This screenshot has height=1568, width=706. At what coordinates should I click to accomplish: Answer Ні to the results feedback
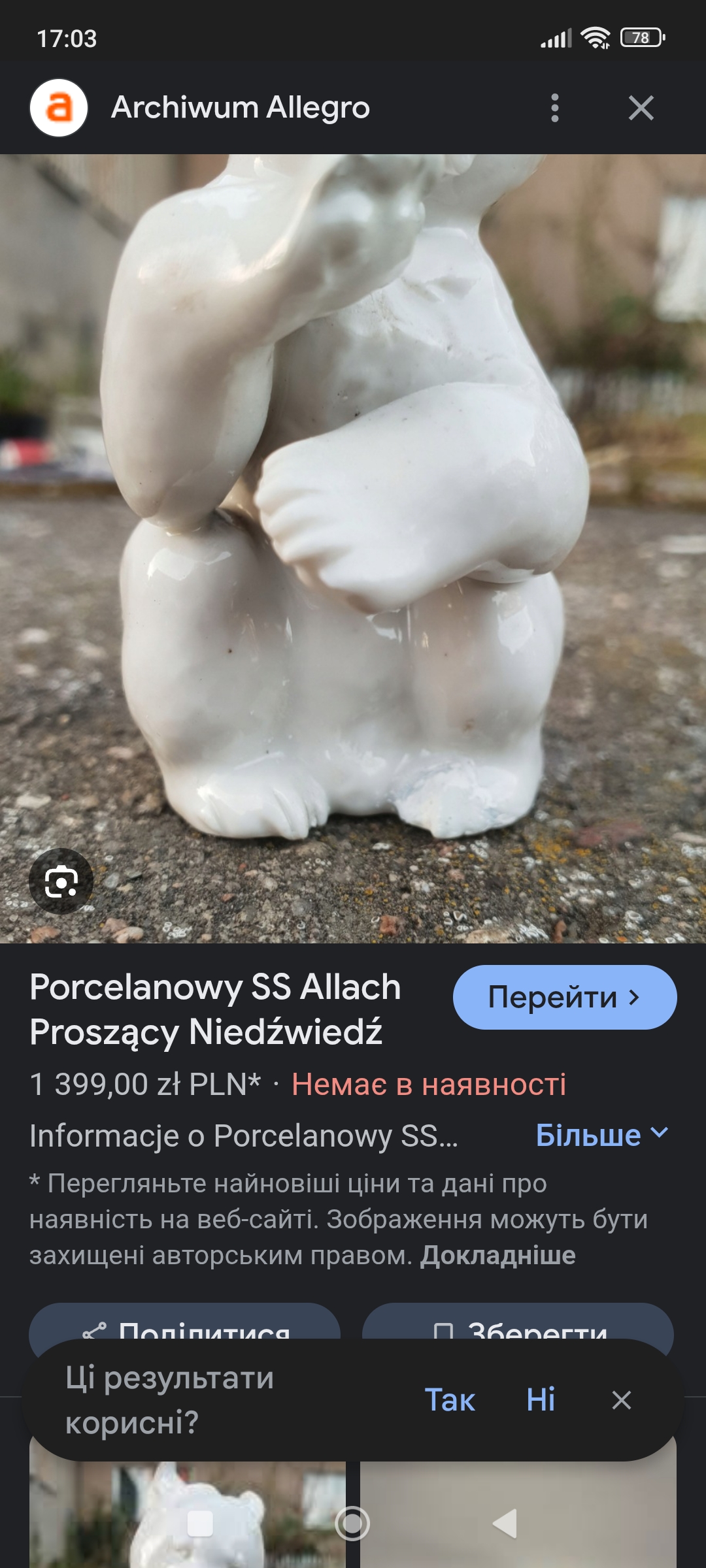click(541, 1400)
